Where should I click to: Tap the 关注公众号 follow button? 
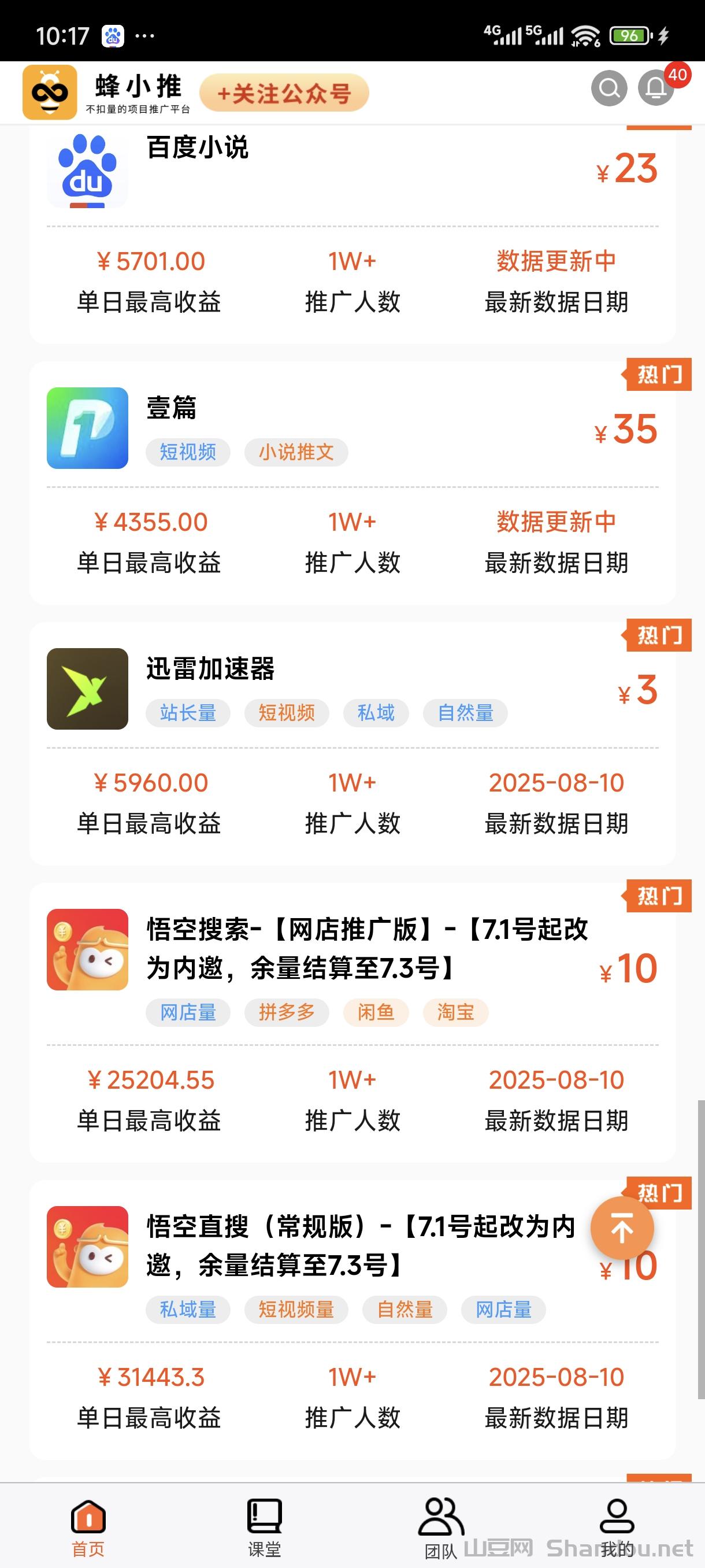[284, 93]
